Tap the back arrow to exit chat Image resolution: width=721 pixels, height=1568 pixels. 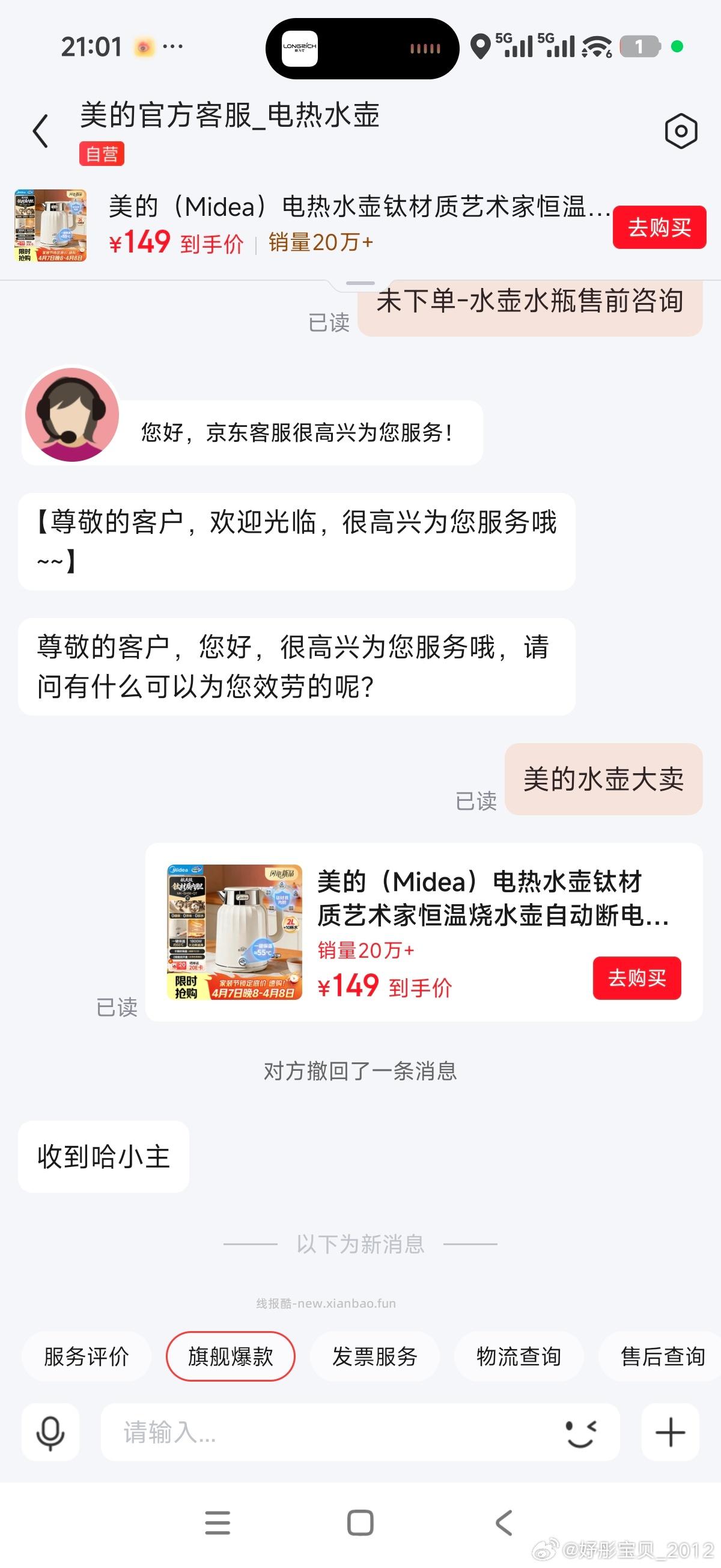coord(41,131)
